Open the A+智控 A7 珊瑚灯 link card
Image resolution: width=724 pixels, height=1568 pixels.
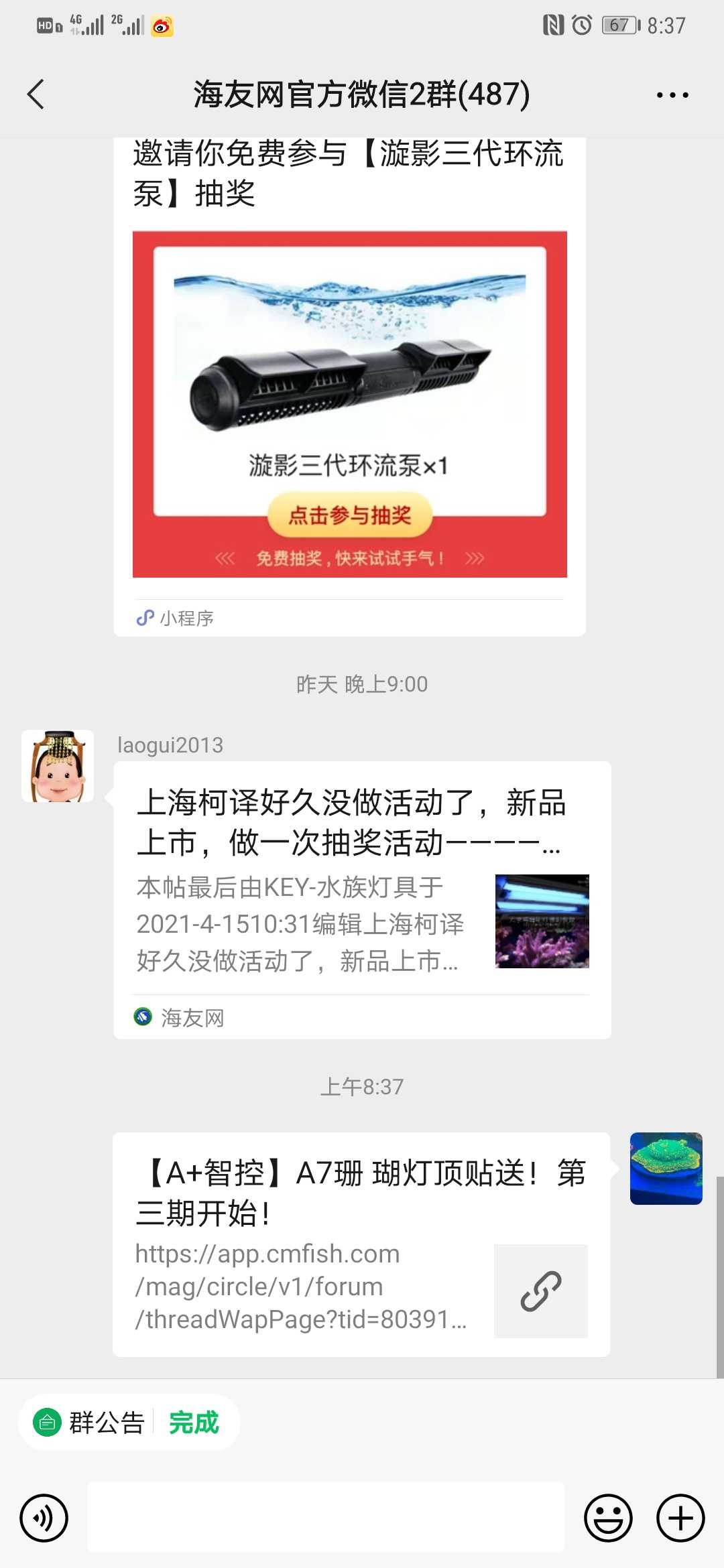(x=361, y=1244)
